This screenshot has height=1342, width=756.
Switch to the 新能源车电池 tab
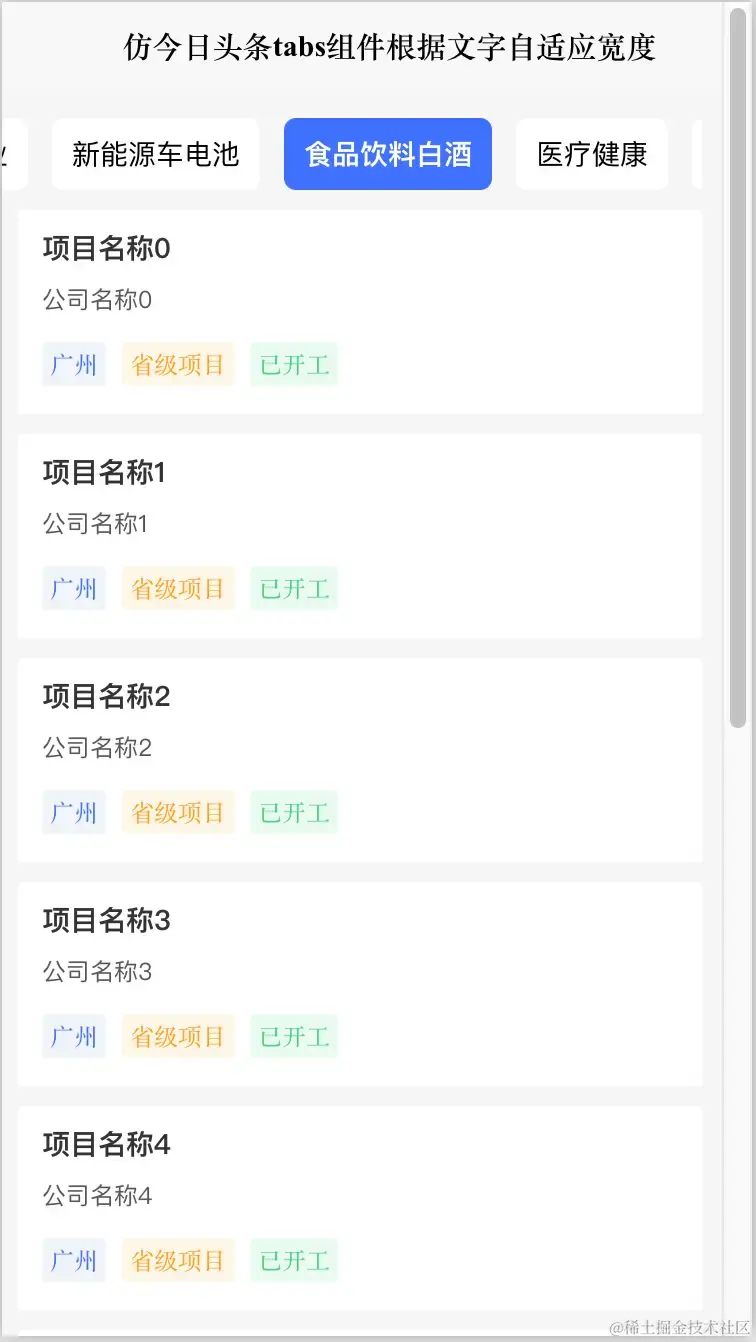pyautogui.click(x=156, y=154)
